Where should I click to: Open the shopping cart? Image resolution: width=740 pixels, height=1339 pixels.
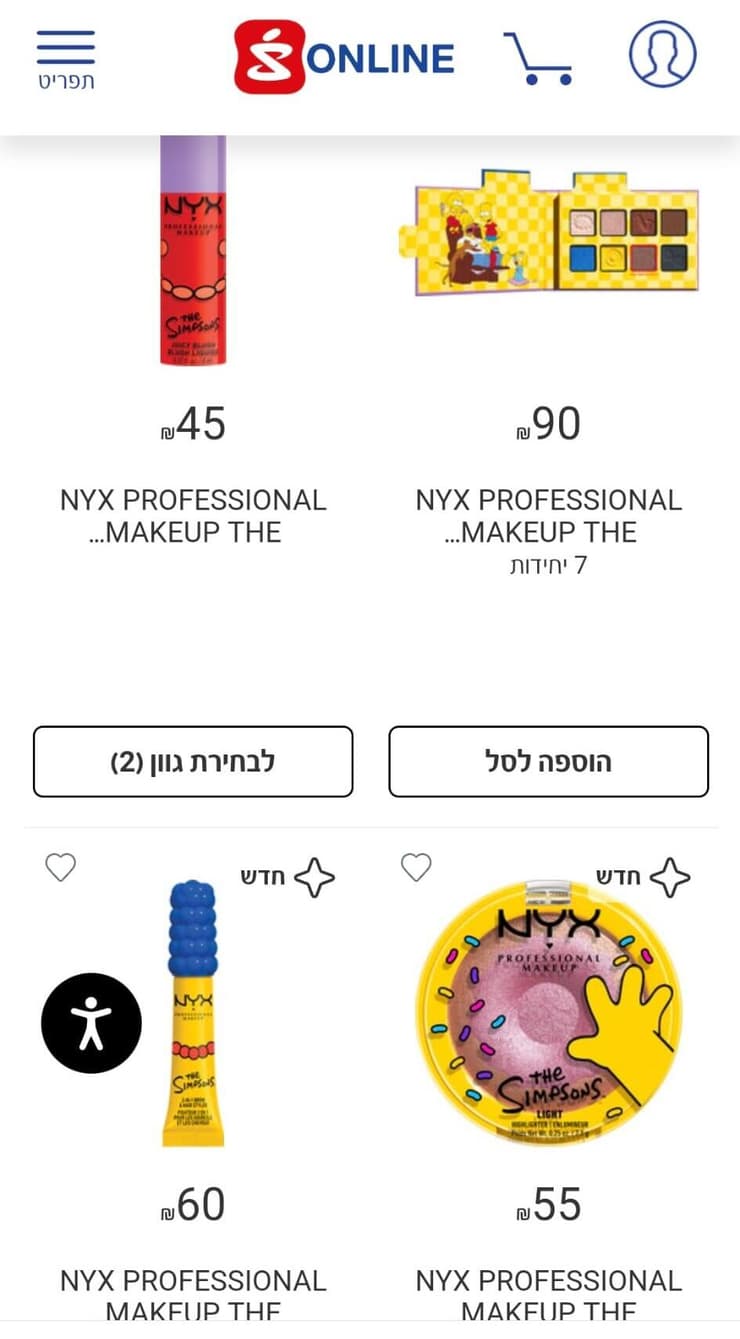541,57
